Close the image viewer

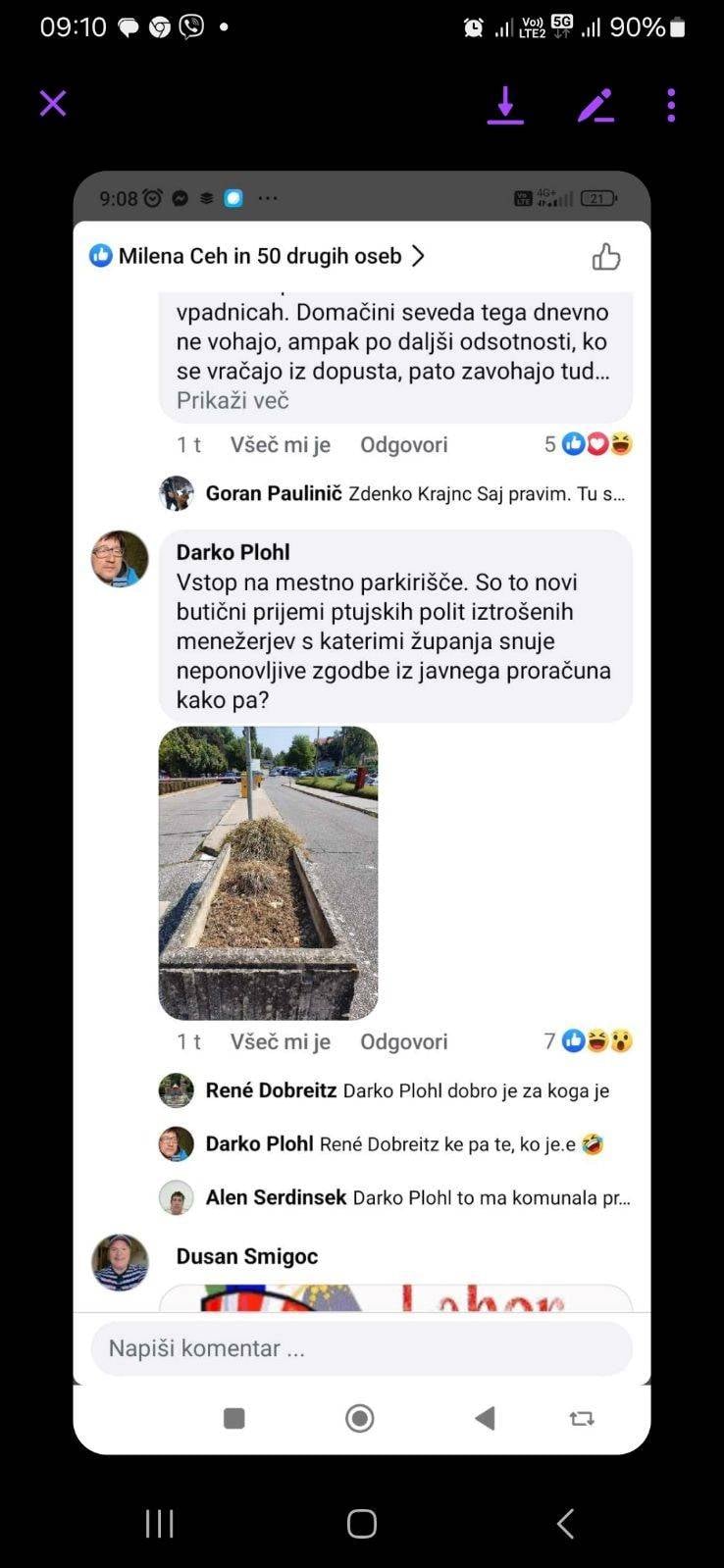coord(53,103)
